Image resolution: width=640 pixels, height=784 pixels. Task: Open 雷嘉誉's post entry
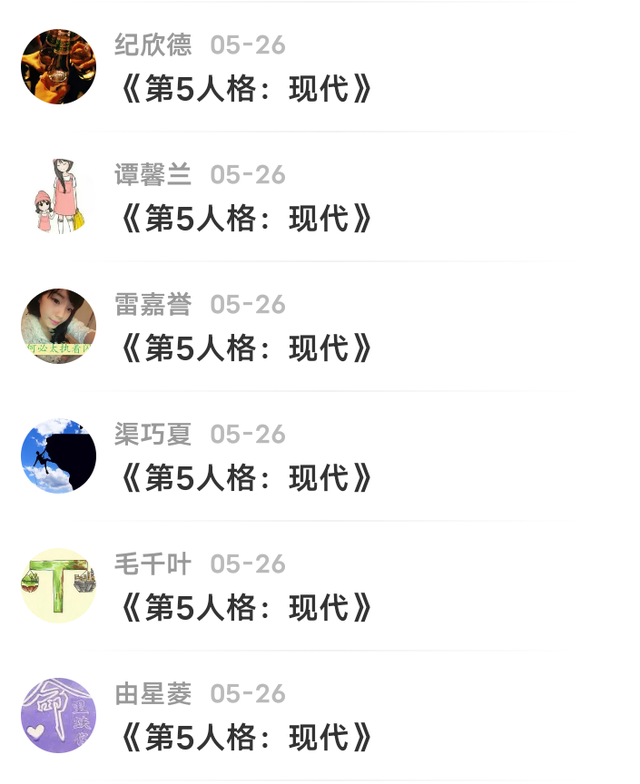(x=246, y=348)
